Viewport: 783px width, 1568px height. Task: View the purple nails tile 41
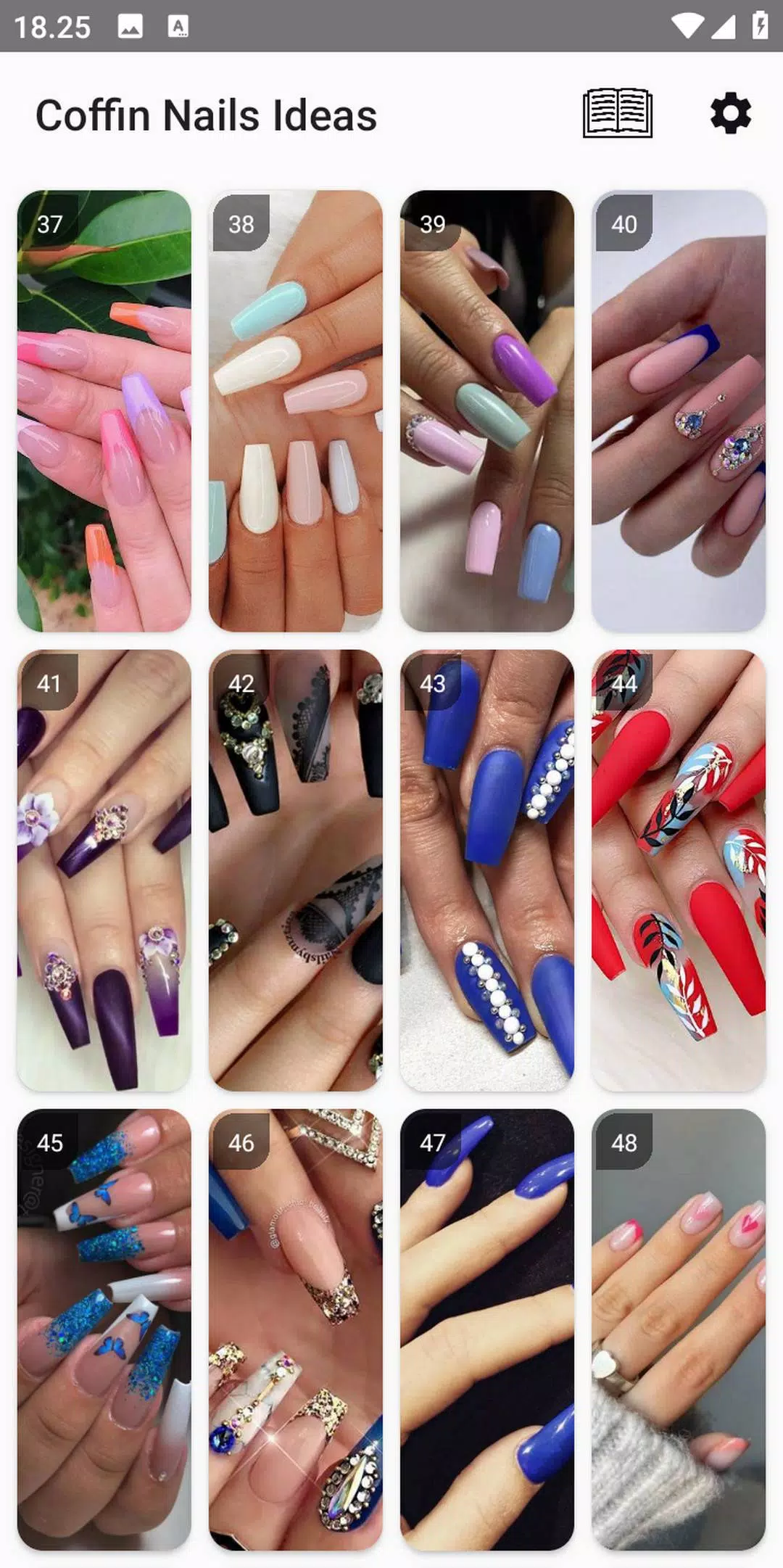coord(104,870)
